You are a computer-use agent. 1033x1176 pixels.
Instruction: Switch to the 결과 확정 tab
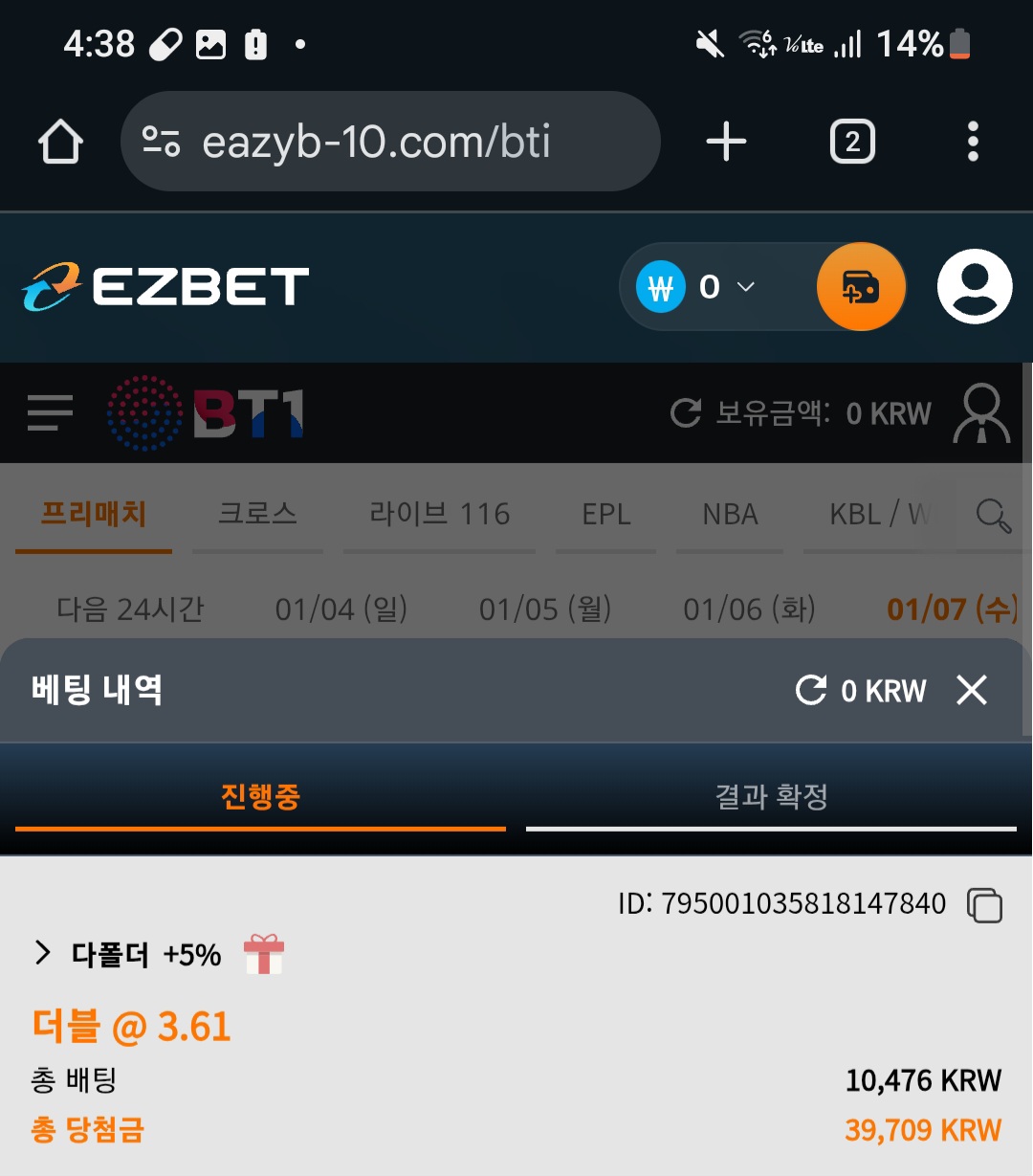(x=771, y=796)
